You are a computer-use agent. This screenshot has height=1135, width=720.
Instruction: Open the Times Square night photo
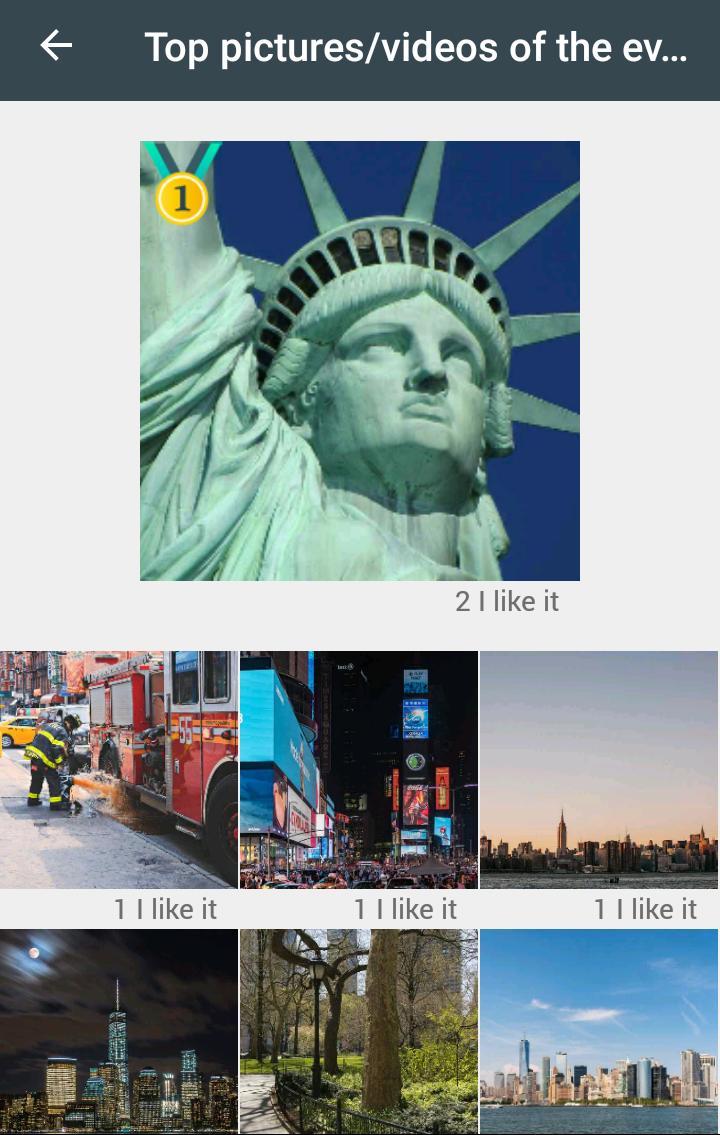[358, 769]
